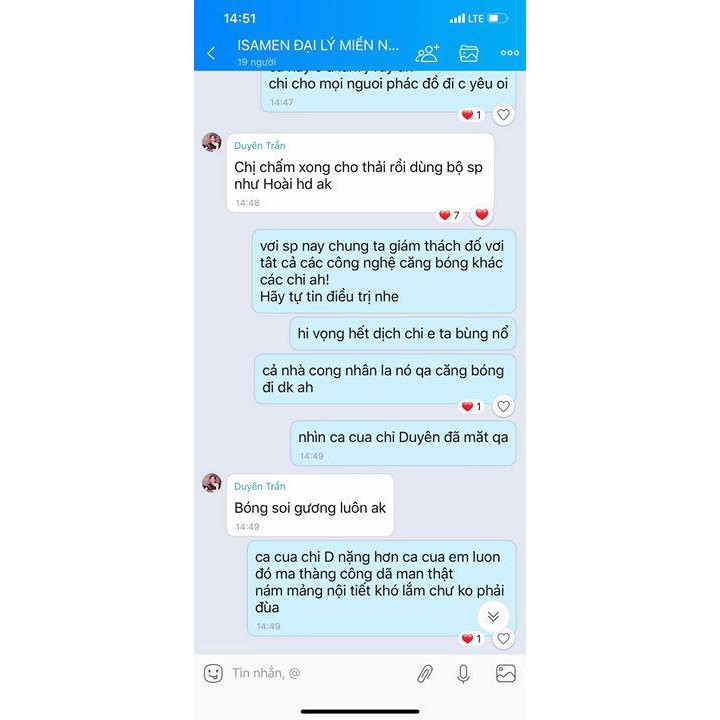Jump to the newest messages with the down arrow
Image resolution: width=720 pixels, height=720 pixels.
(x=493, y=616)
